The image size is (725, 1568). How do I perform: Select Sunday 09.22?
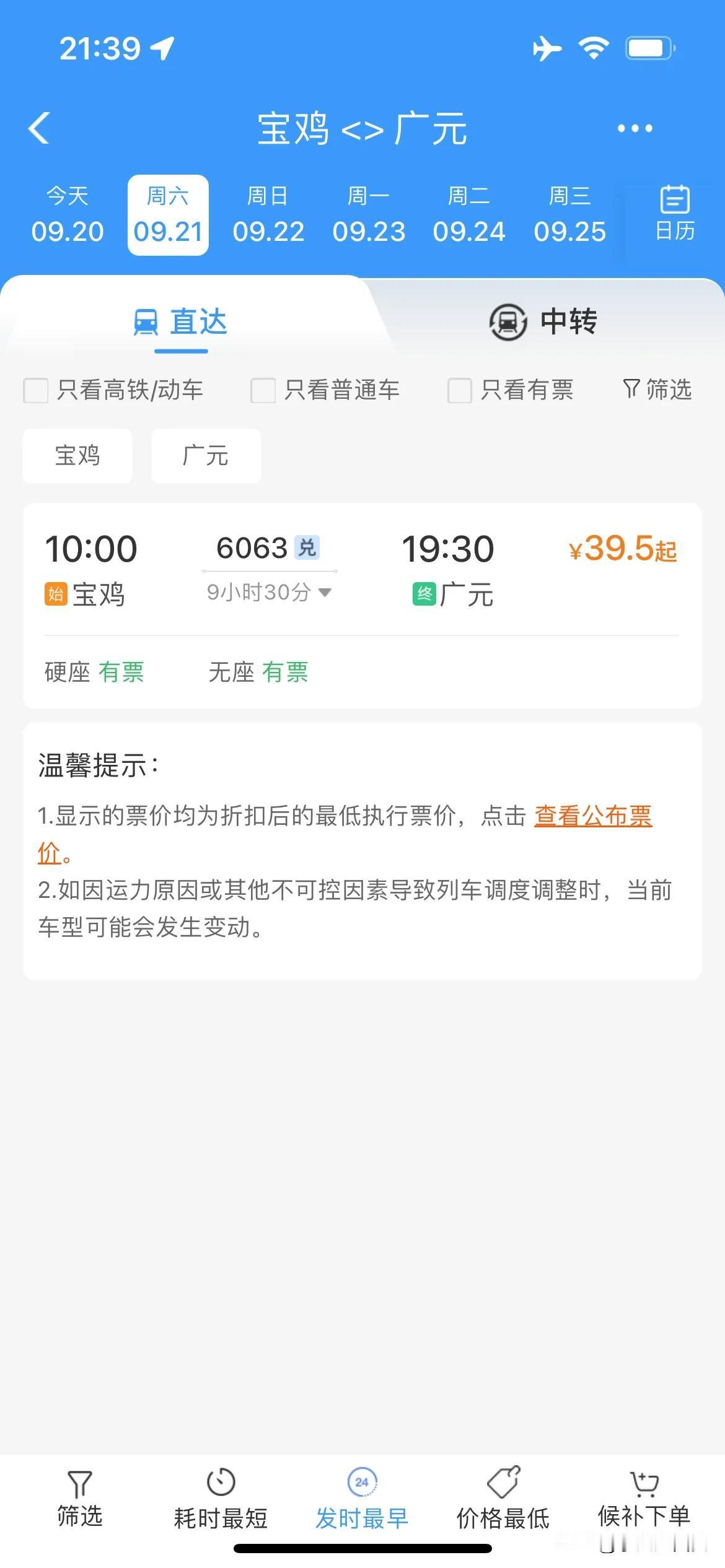point(268,215)
